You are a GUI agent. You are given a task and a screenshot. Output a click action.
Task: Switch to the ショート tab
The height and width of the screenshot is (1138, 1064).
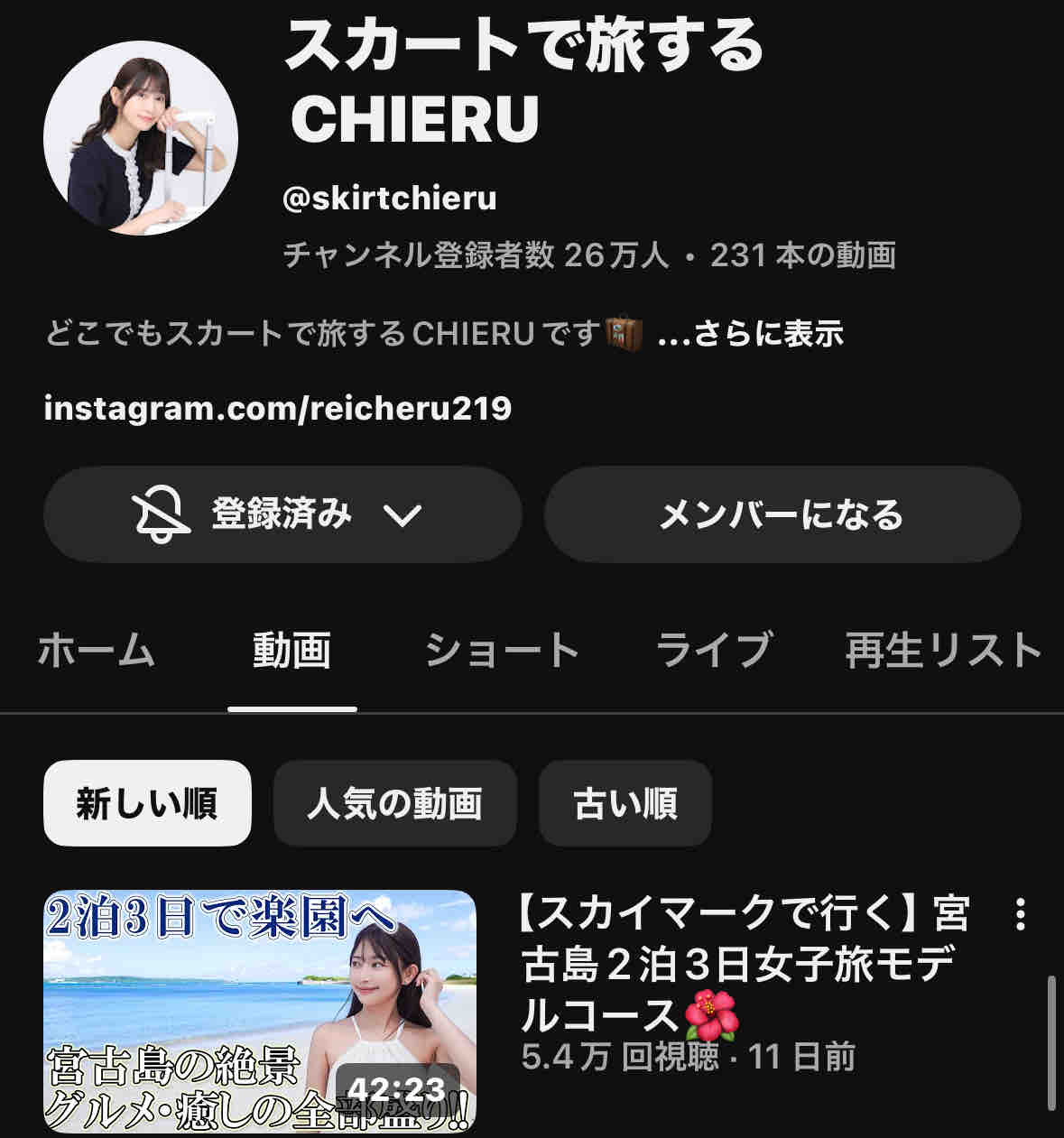tap(502, 651)
